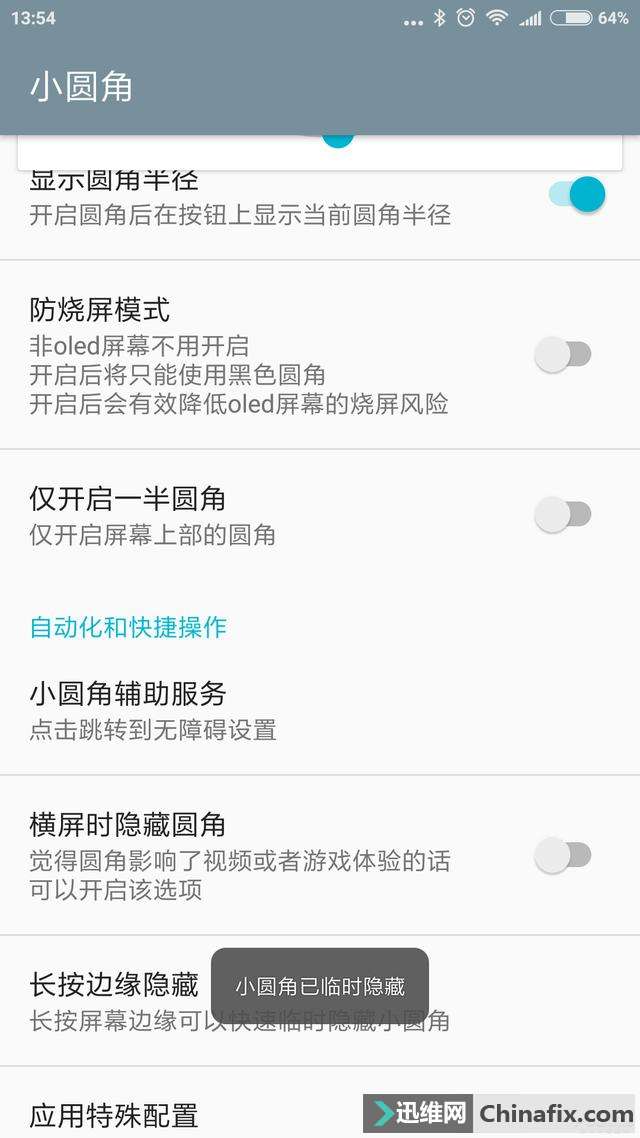The height and width of the screenshot is (1138, 640).
Task: Turn off the 显示圆角半径 switch
Action: [x=577, y=194]
